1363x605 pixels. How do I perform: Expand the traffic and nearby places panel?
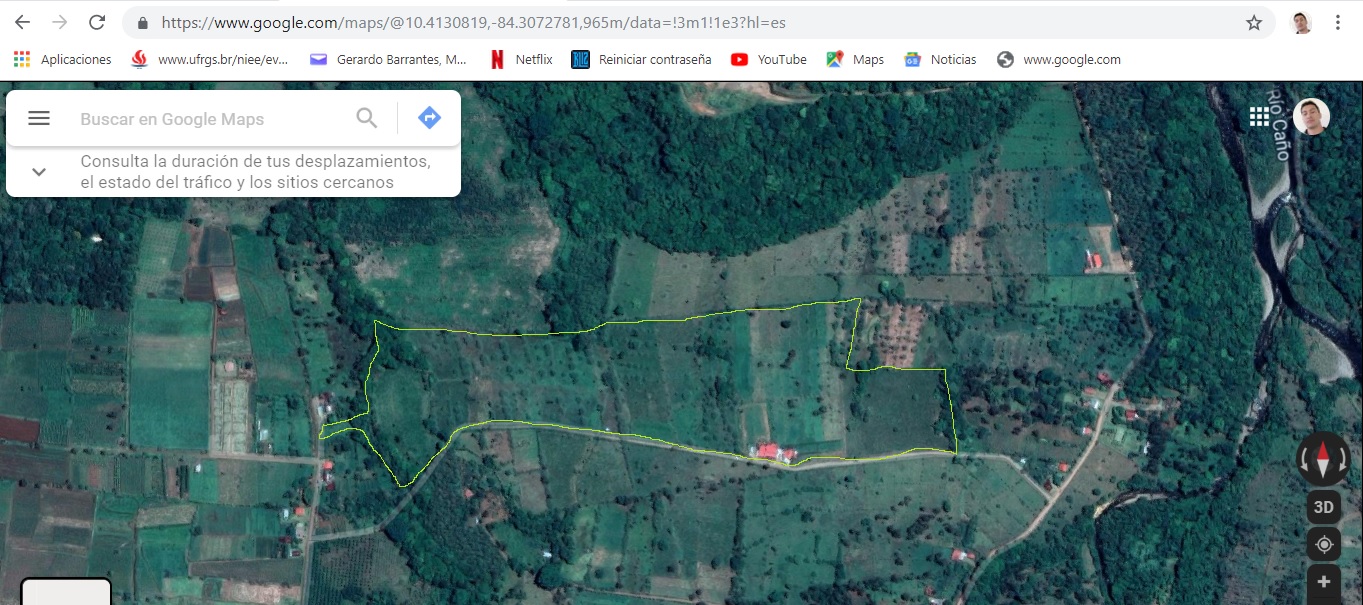[x=39, y=172]
